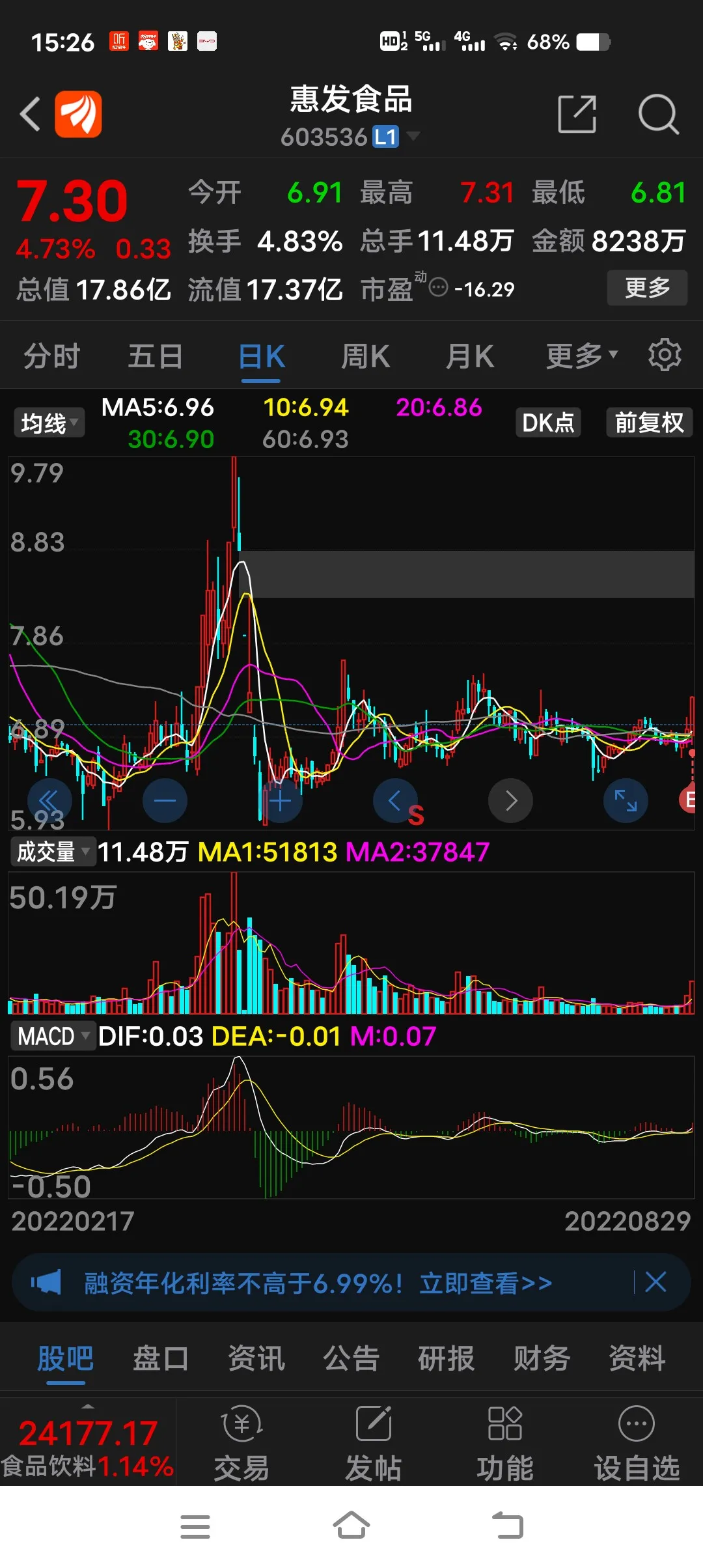703x1568 pixels.
Task: Open the 均线 indicator dropdown
Action: (x=49, y=423)
